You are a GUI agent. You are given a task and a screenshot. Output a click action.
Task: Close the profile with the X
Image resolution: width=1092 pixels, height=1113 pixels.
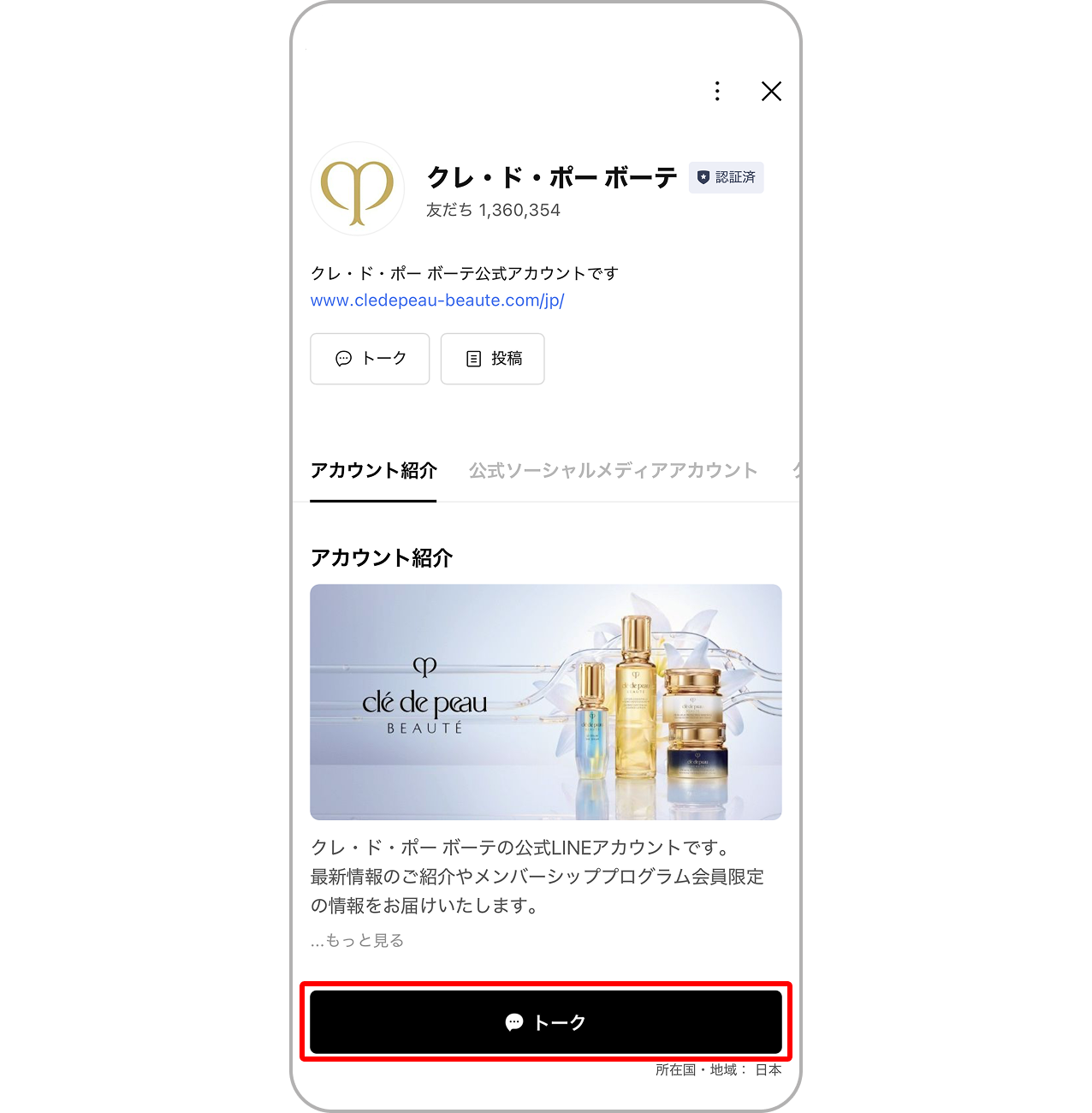click(771, 92)
